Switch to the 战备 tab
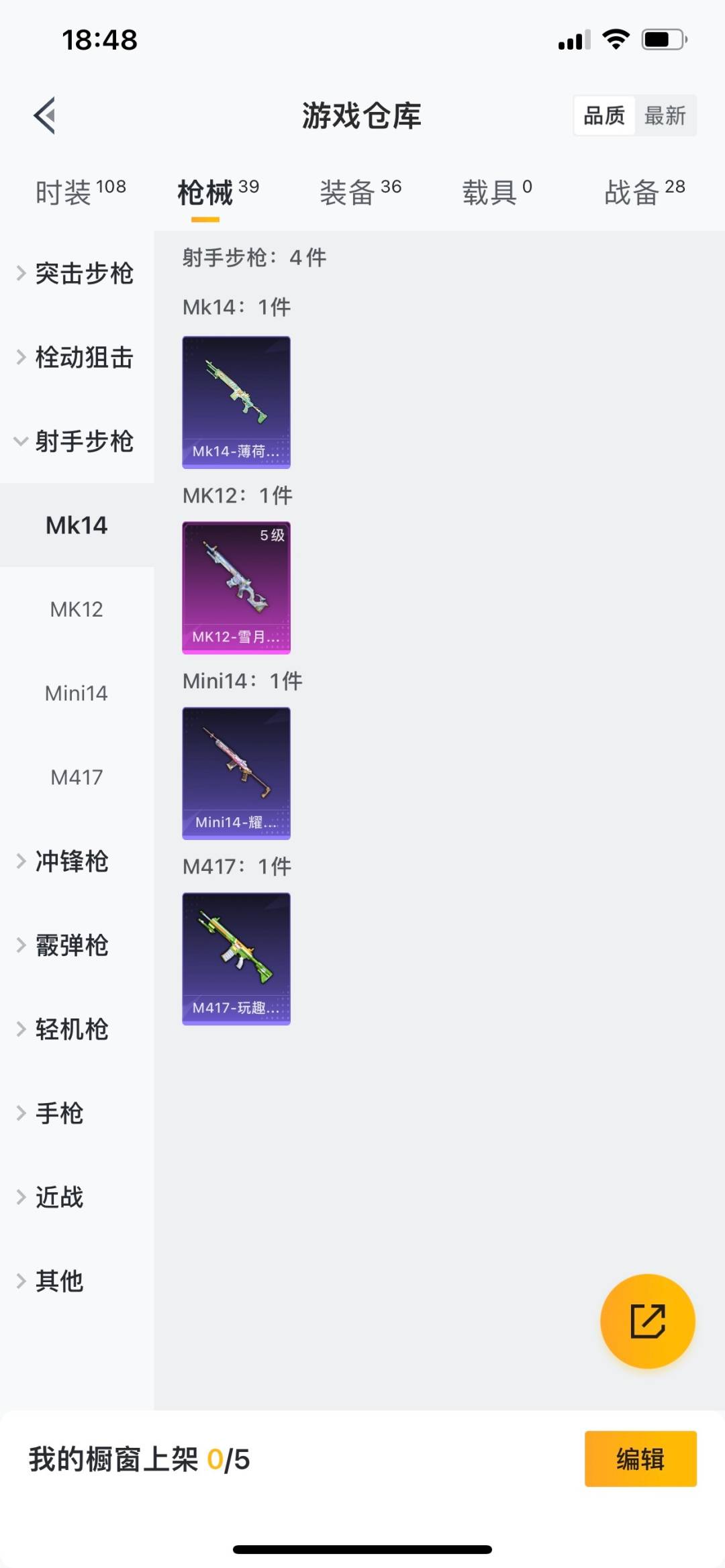 point(644,193)
